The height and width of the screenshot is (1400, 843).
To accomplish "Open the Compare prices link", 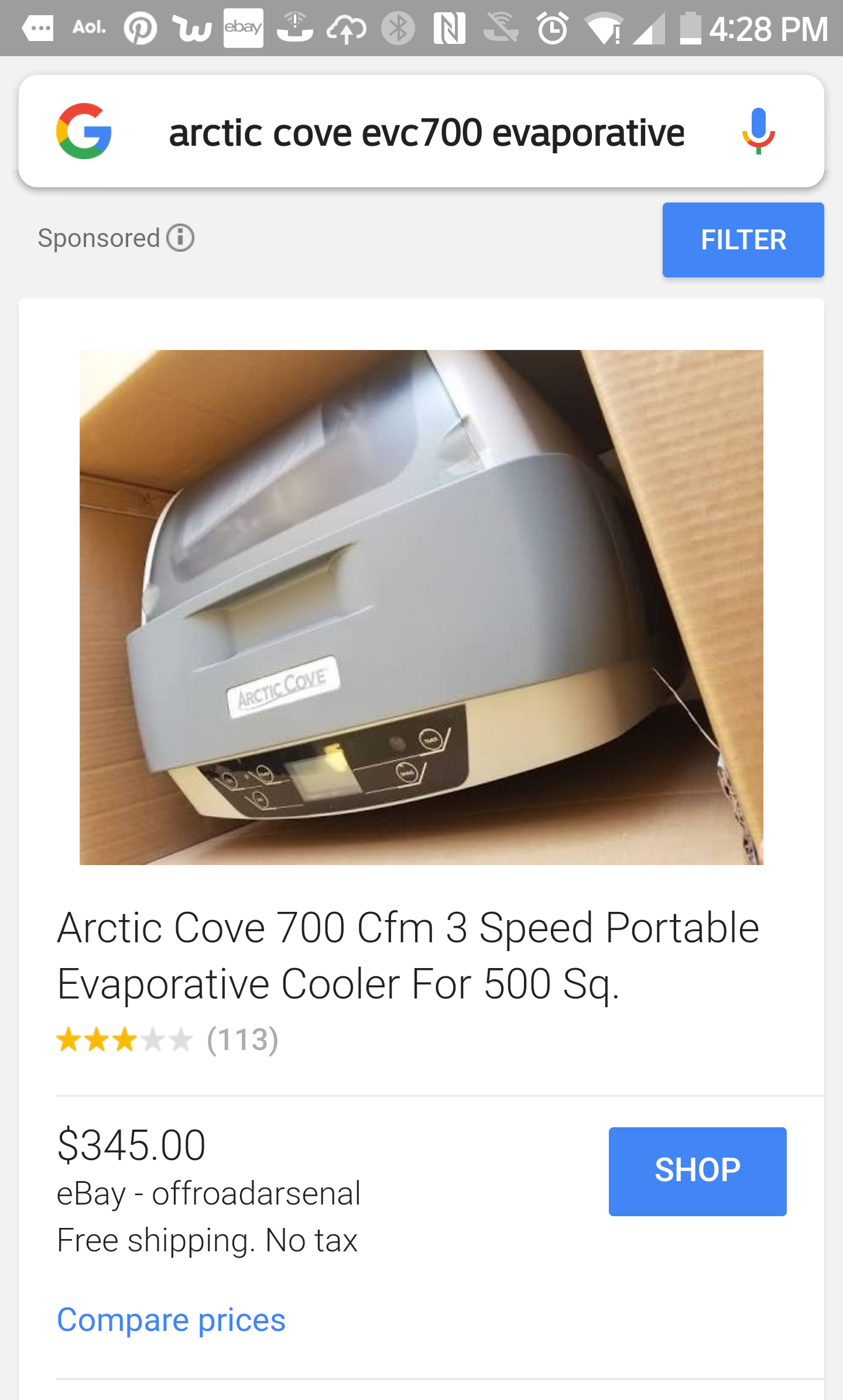I will point(171,1319).
